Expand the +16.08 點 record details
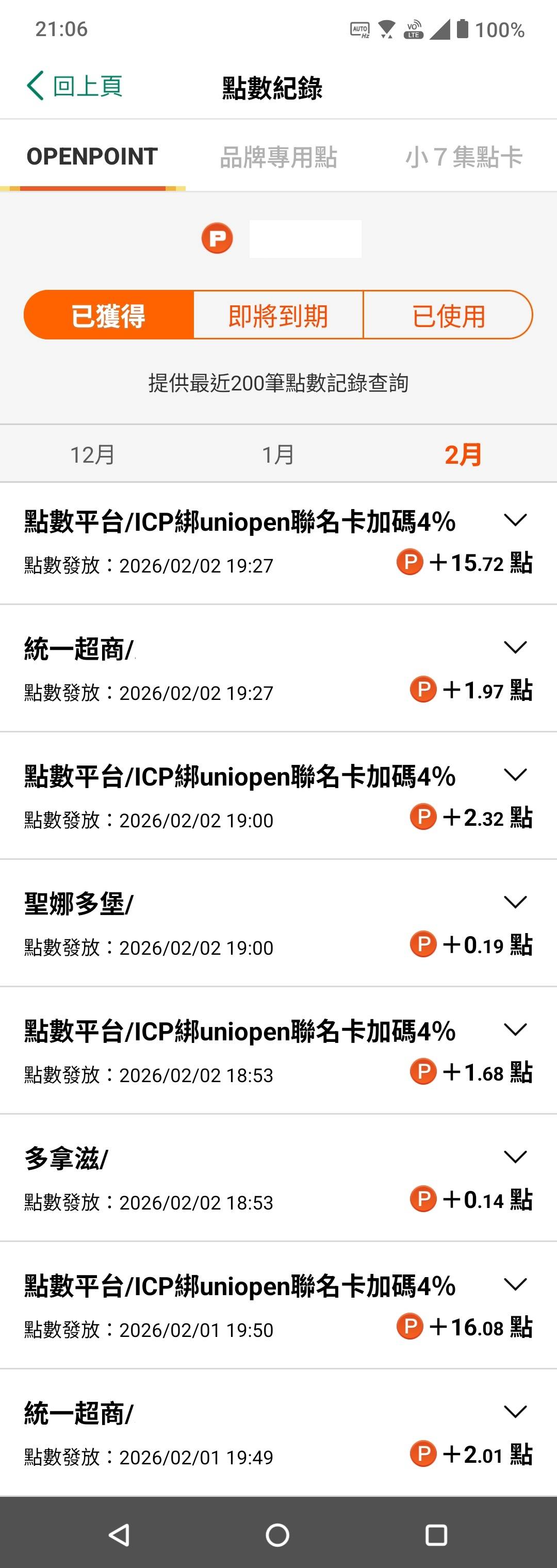 point(515,1284)
